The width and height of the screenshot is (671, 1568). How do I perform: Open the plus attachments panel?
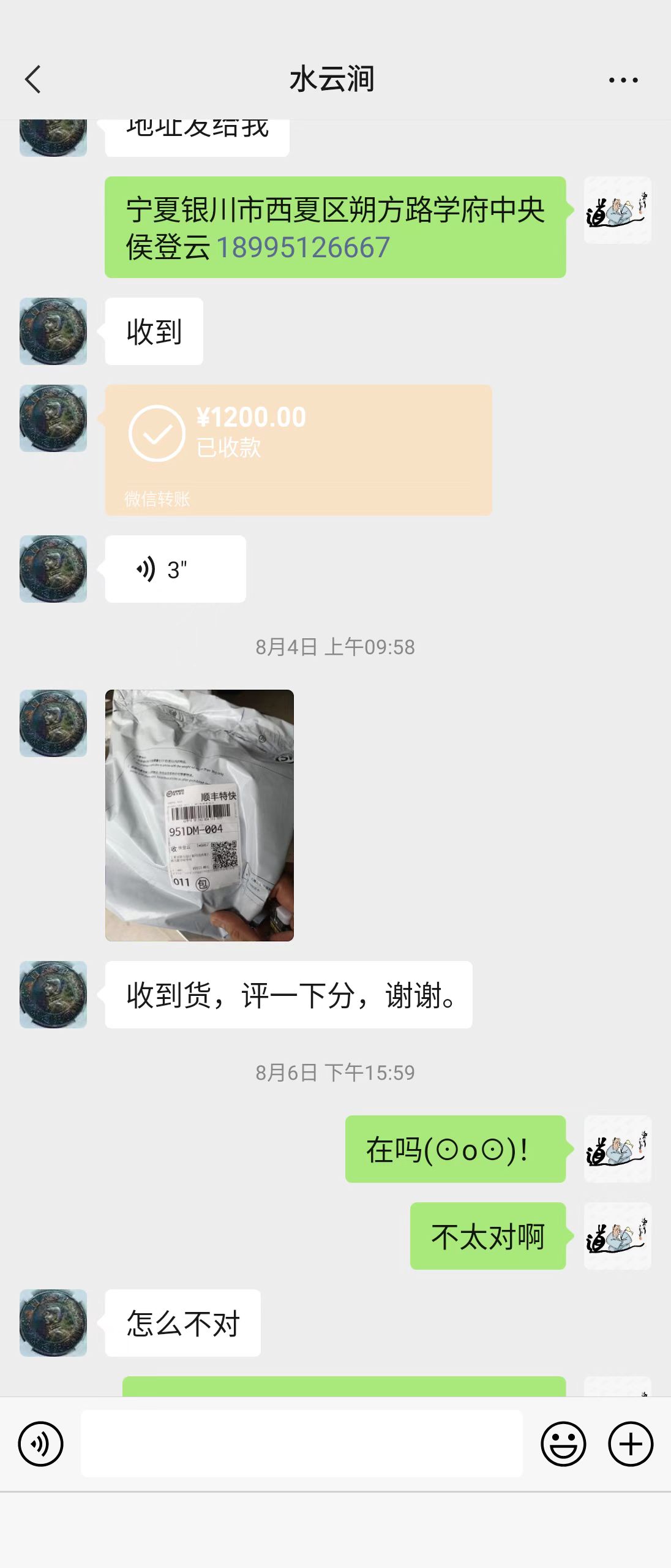tap(631, 1444)
